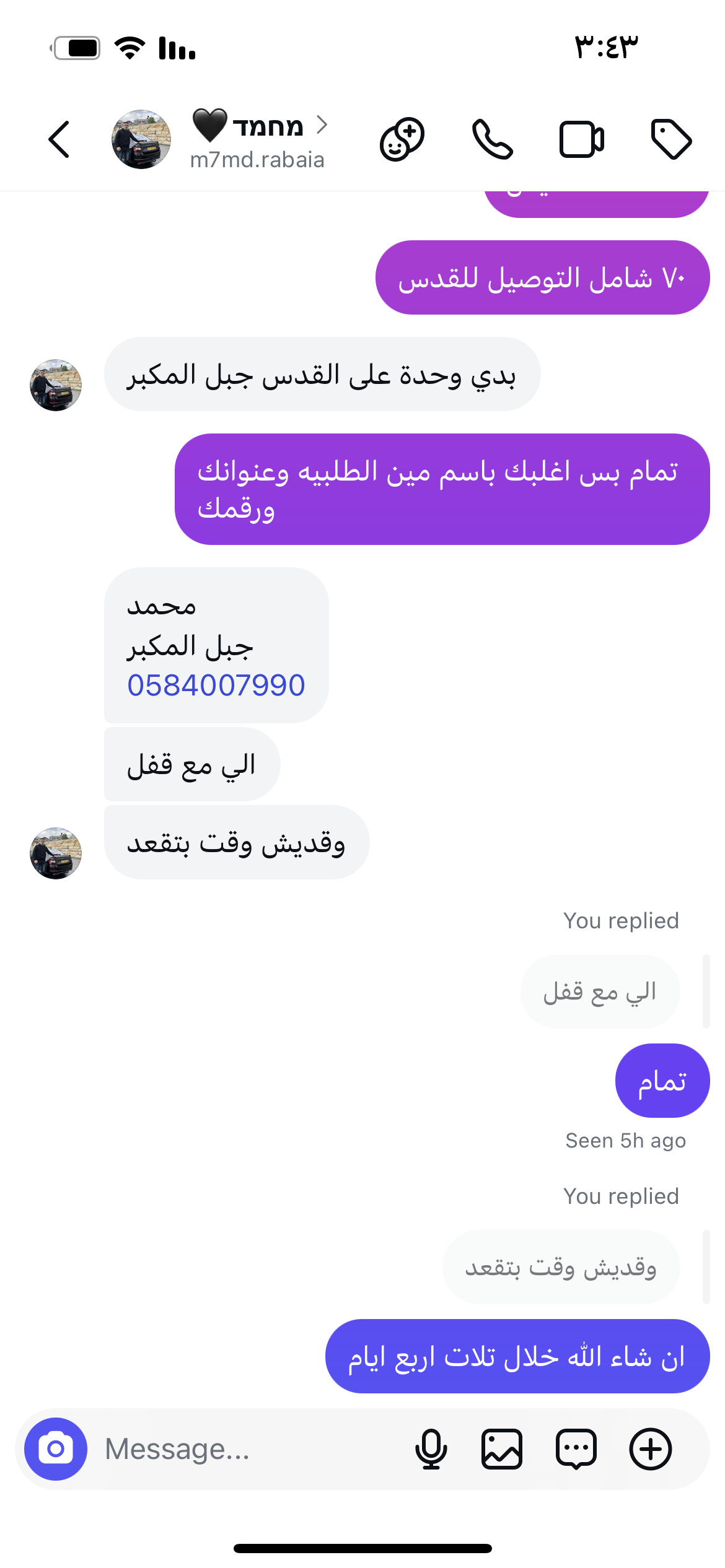Jump to quoted message وقديش وقت بتقعد

coord(561,1267)
